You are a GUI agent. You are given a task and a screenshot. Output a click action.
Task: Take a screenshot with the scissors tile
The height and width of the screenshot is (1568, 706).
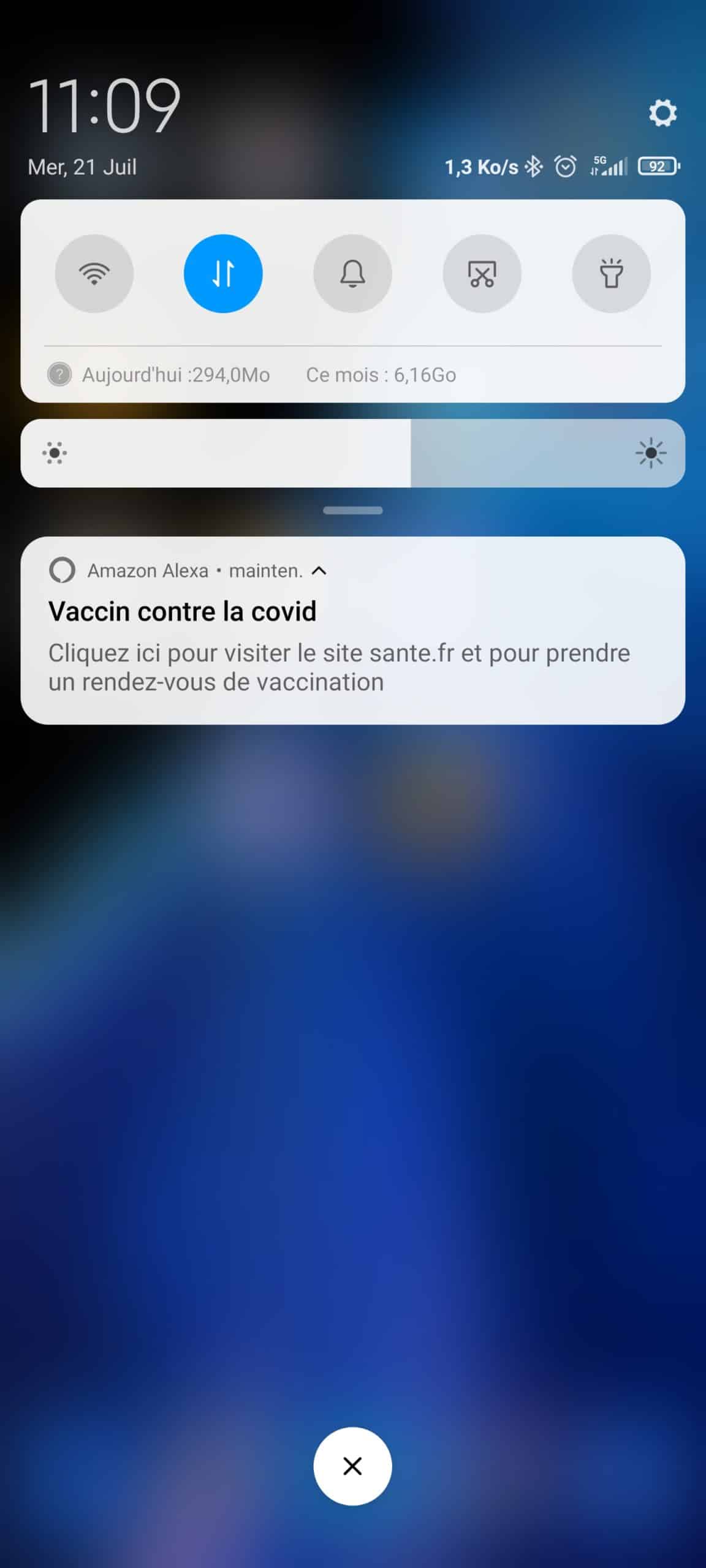pos(482,273)
